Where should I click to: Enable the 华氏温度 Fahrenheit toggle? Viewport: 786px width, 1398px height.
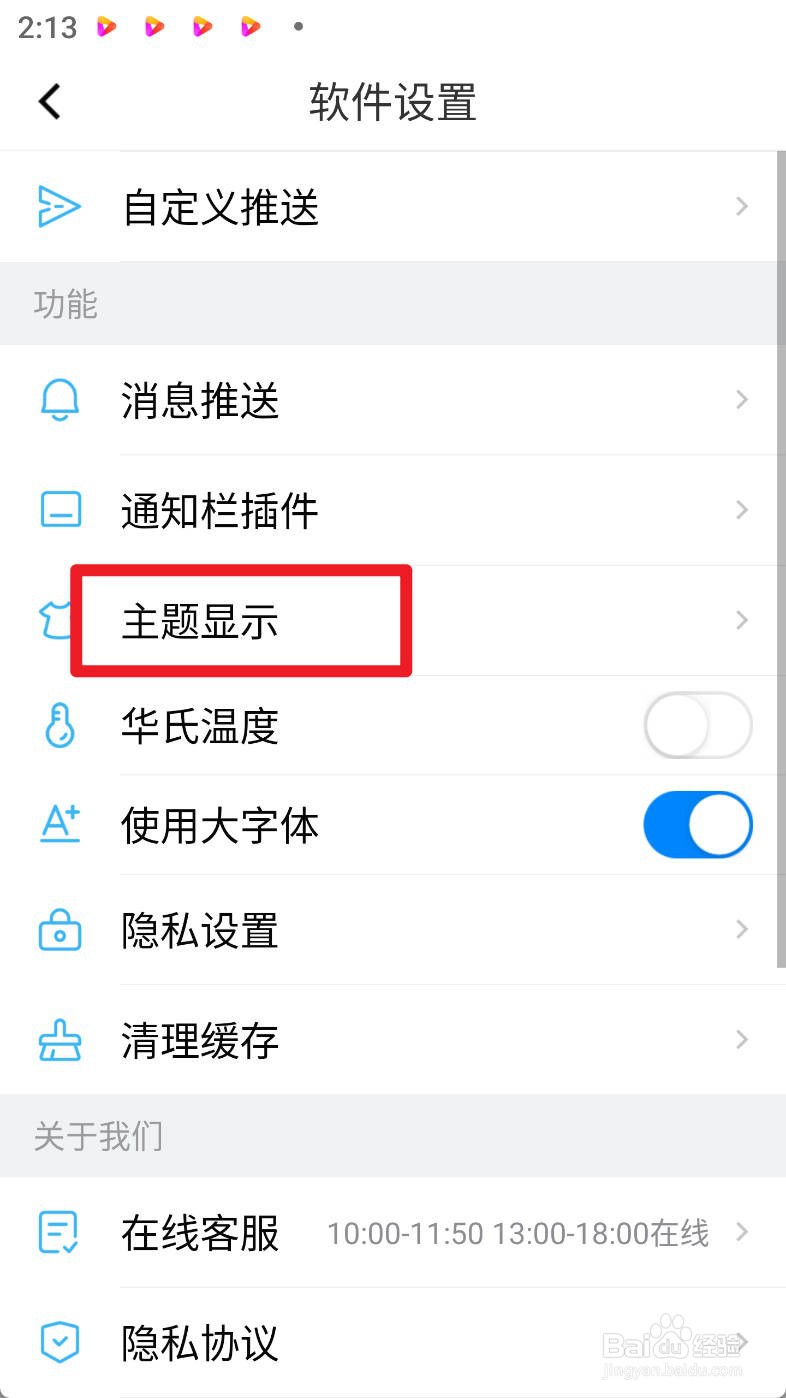click(x=697, y=726)
